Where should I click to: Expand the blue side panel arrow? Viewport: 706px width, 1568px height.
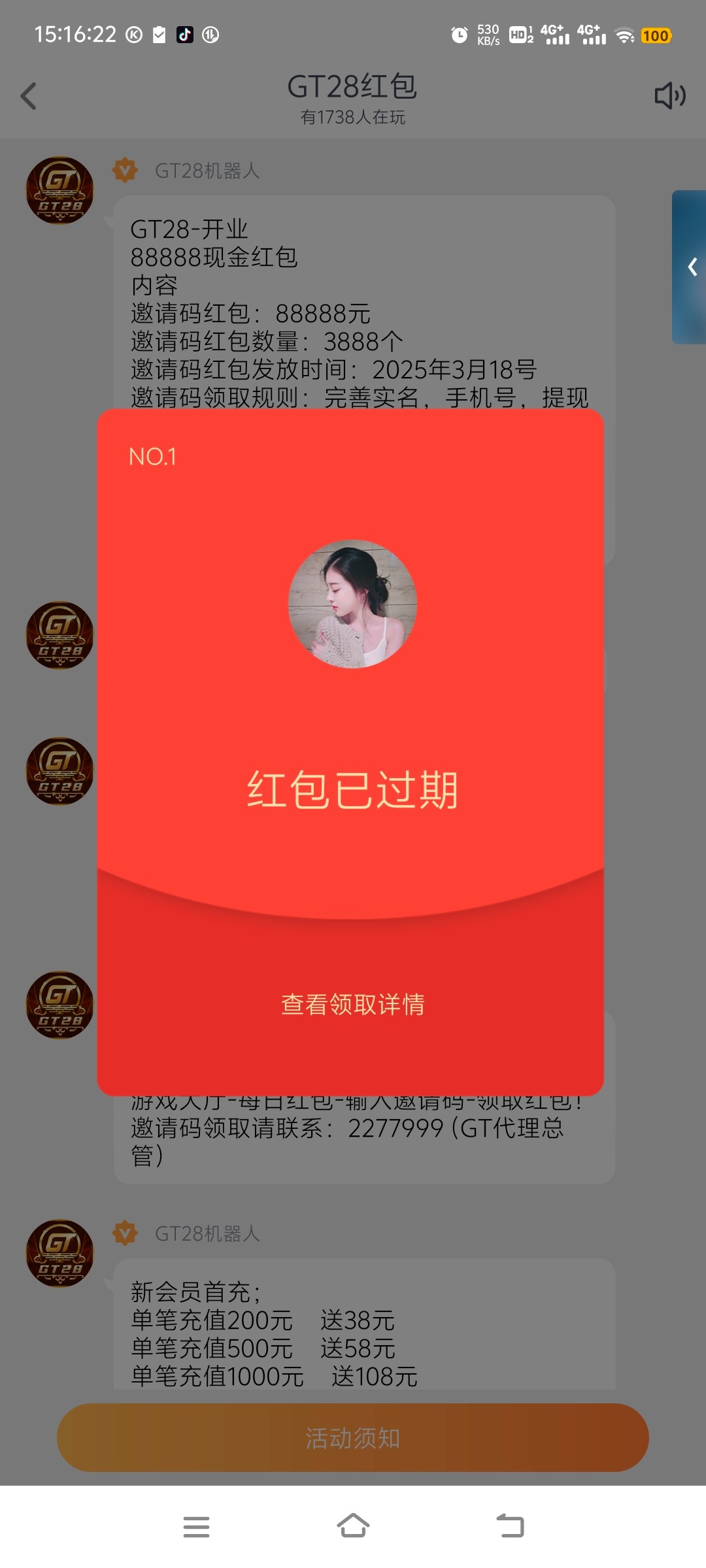click(x=692, y=267)
